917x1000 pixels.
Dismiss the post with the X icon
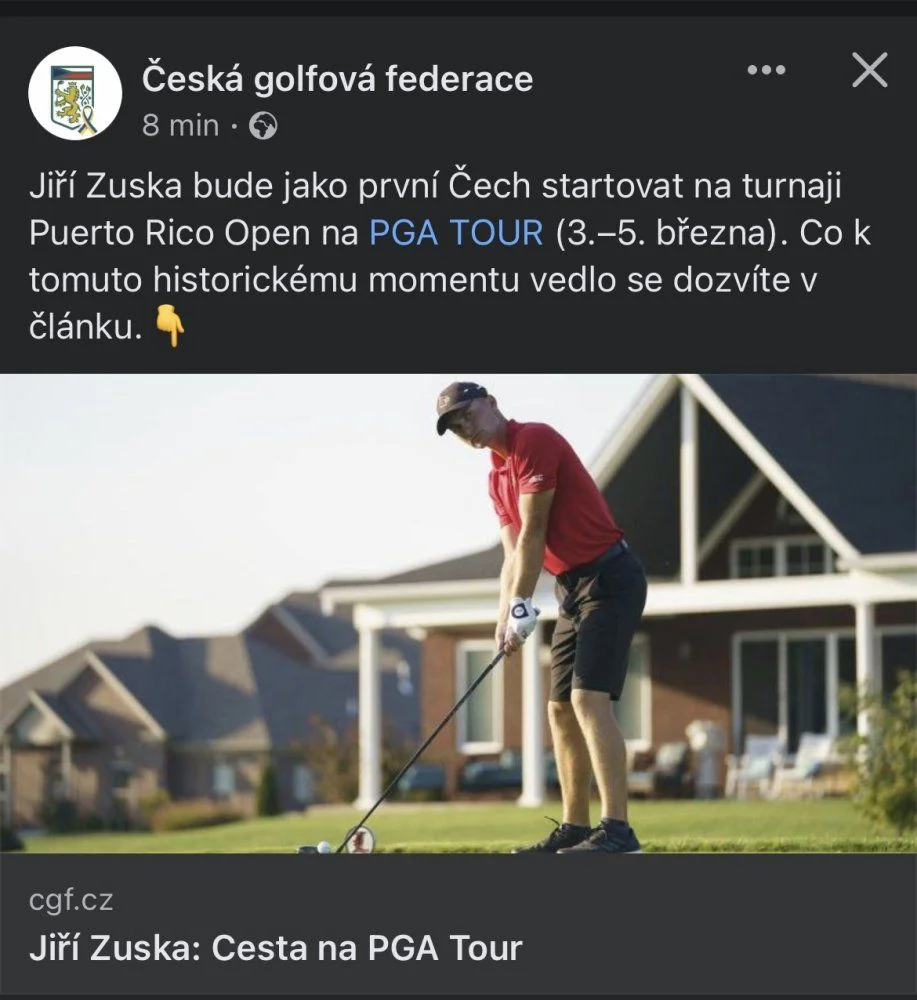coord(868,70)
